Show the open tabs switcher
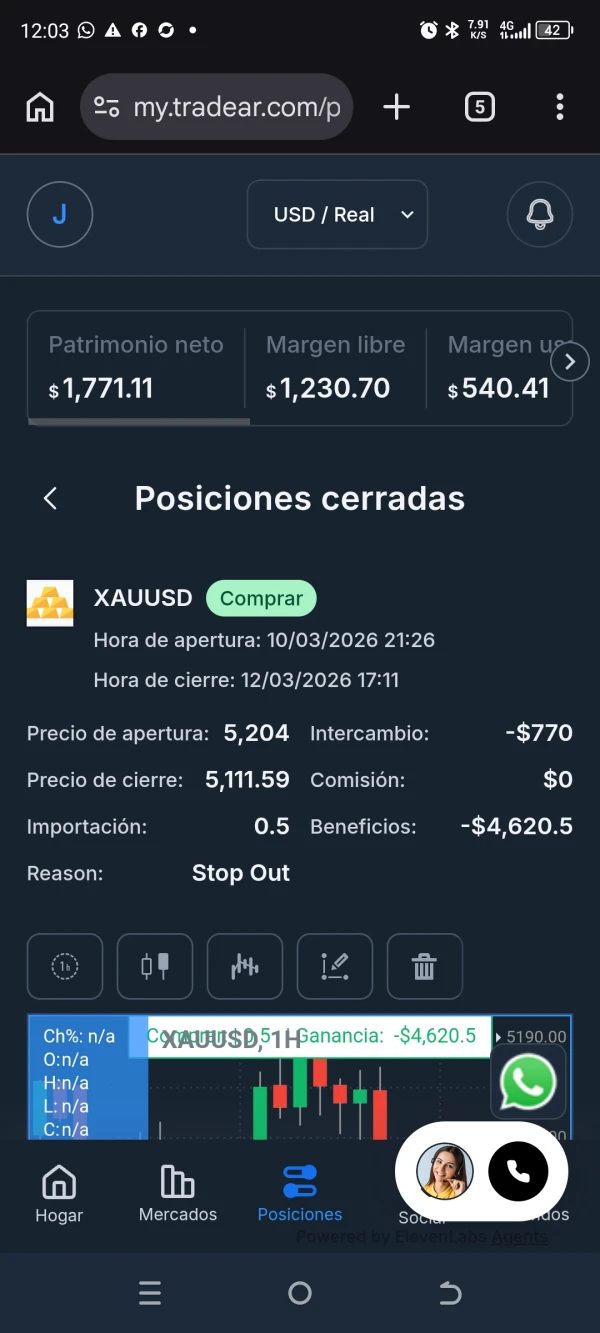 [480, 107]
